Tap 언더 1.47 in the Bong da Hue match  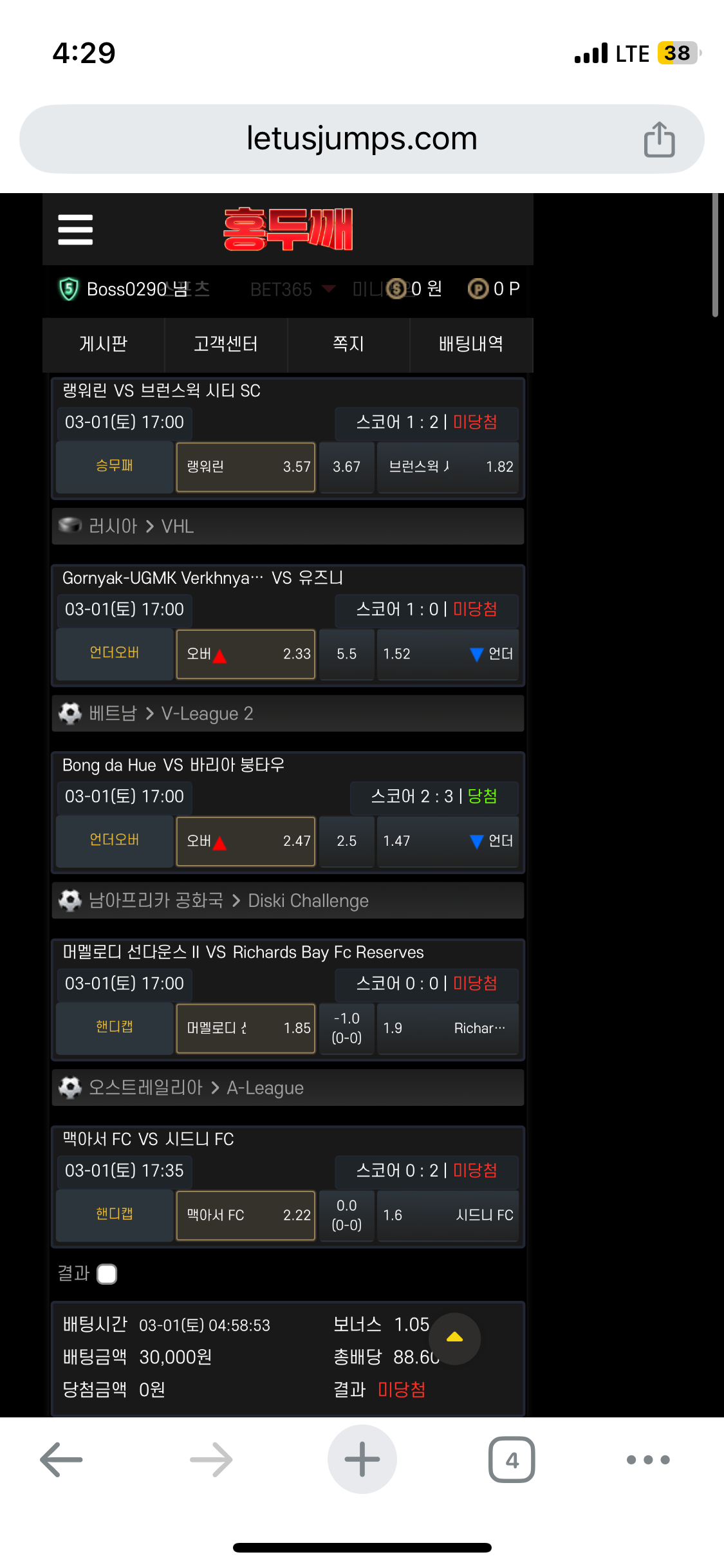tap(448, 841)
